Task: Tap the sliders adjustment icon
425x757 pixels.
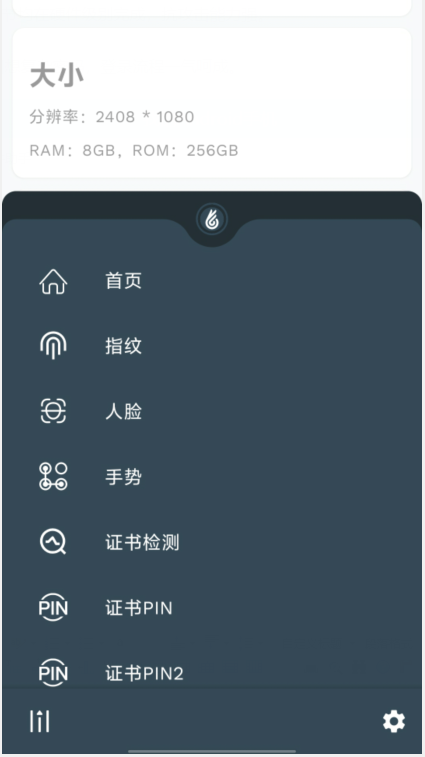Action: 40,721
